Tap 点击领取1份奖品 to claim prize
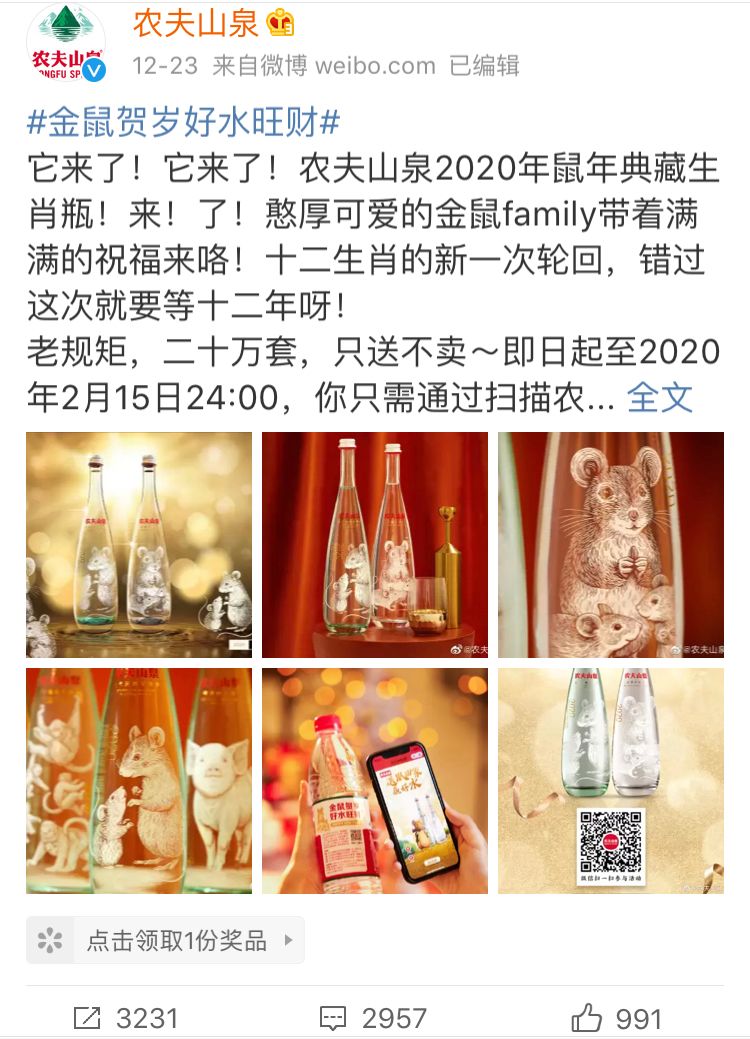 (x=166, y=940)
